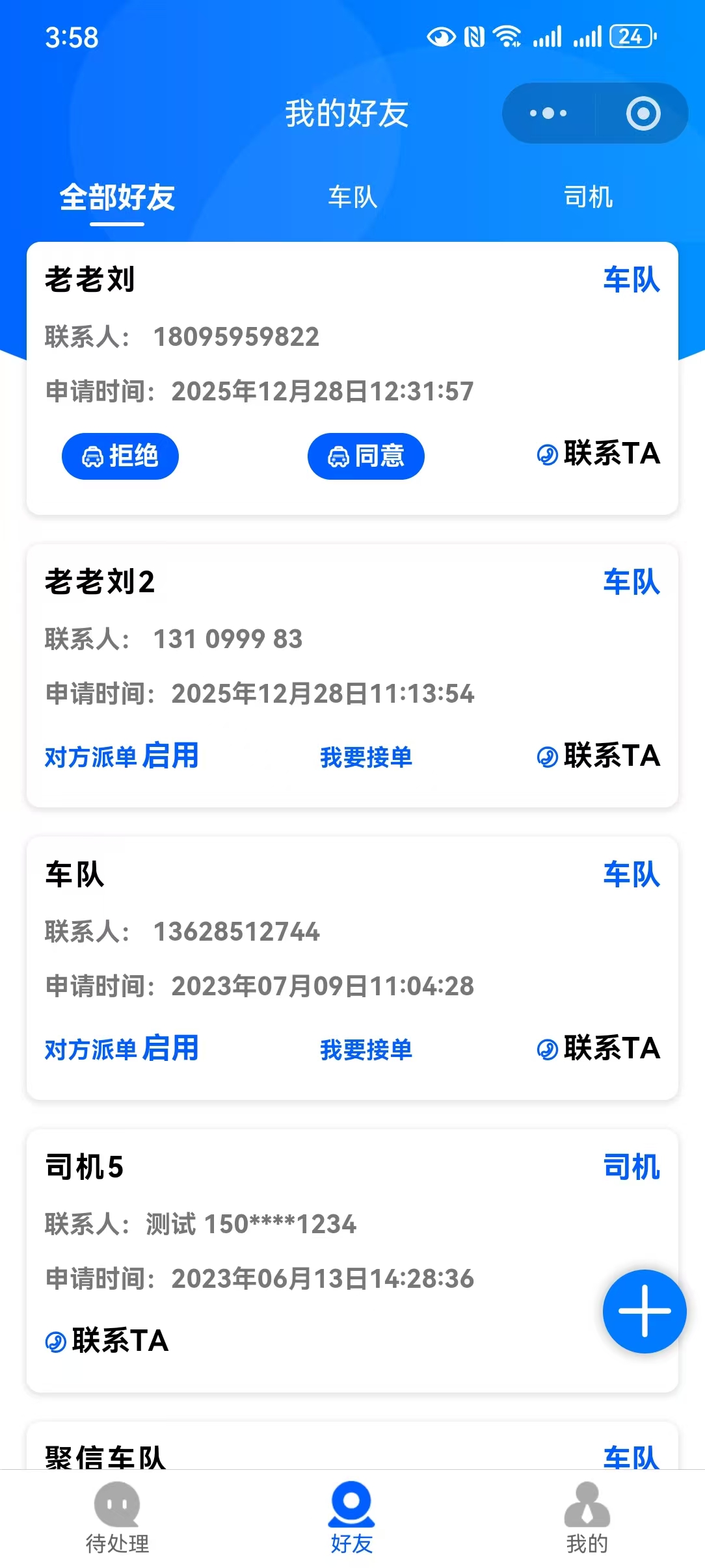Enable 我要接单 for 老老刘2
Screen dimensions: 705x1568
(x=366, y=757)
